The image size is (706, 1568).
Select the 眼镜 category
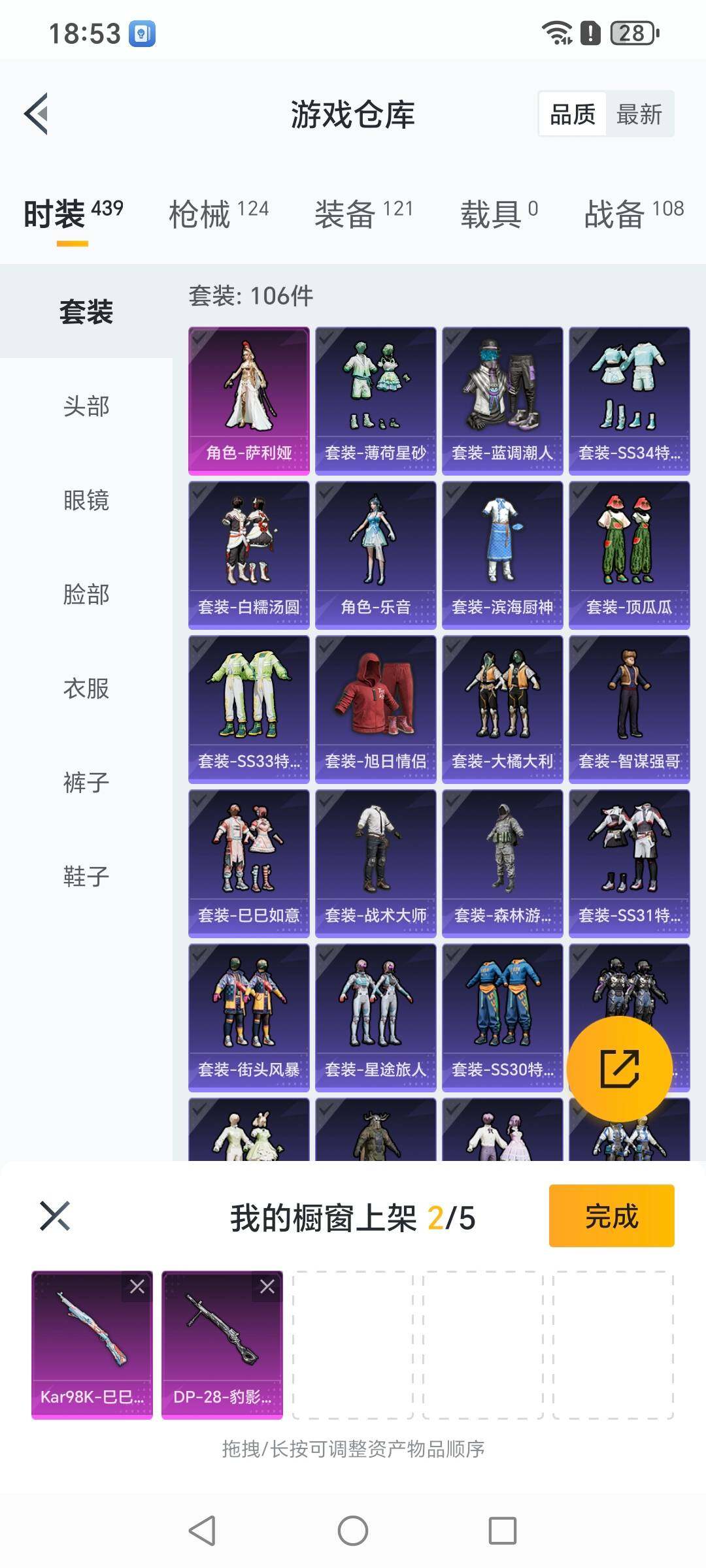86,500
